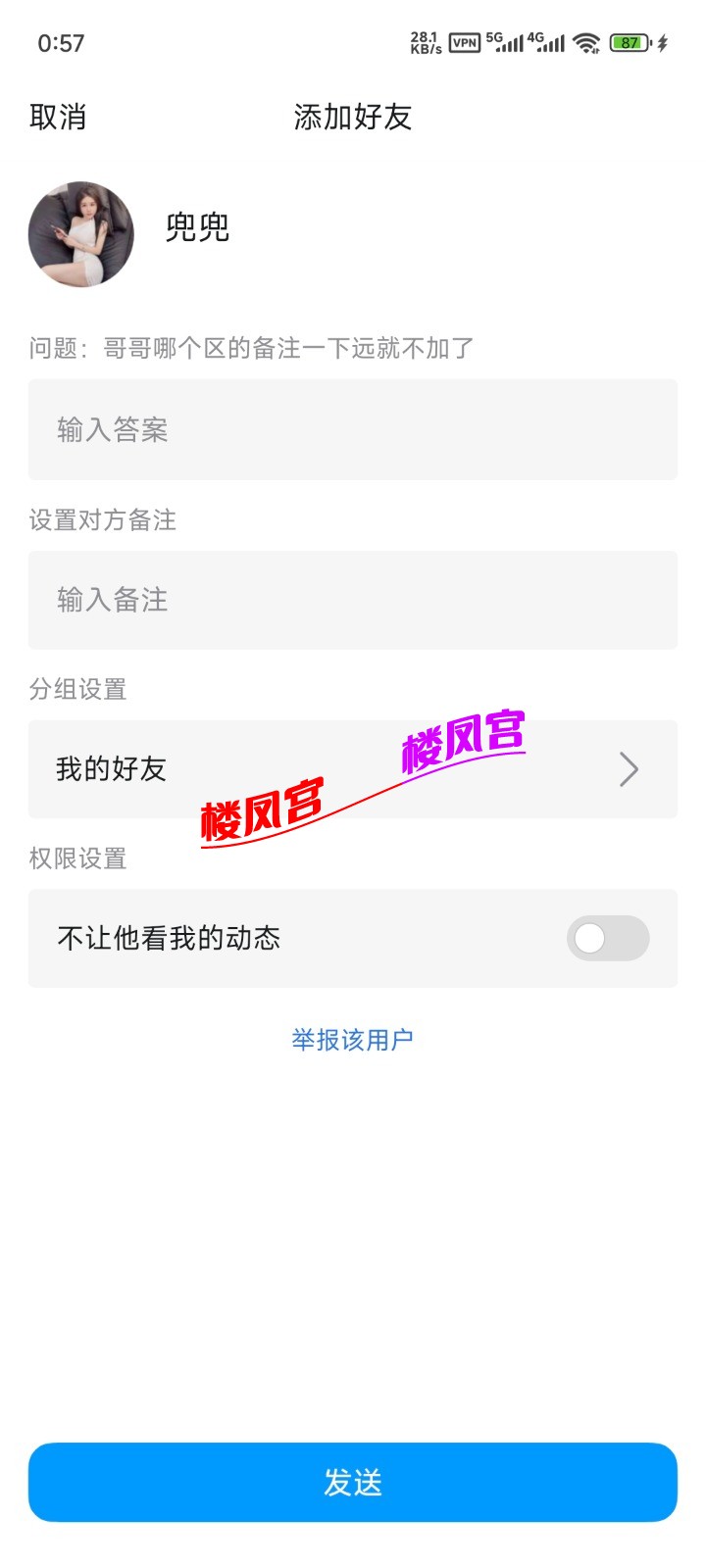View 兜兜's profile avatar

point(81,233)
